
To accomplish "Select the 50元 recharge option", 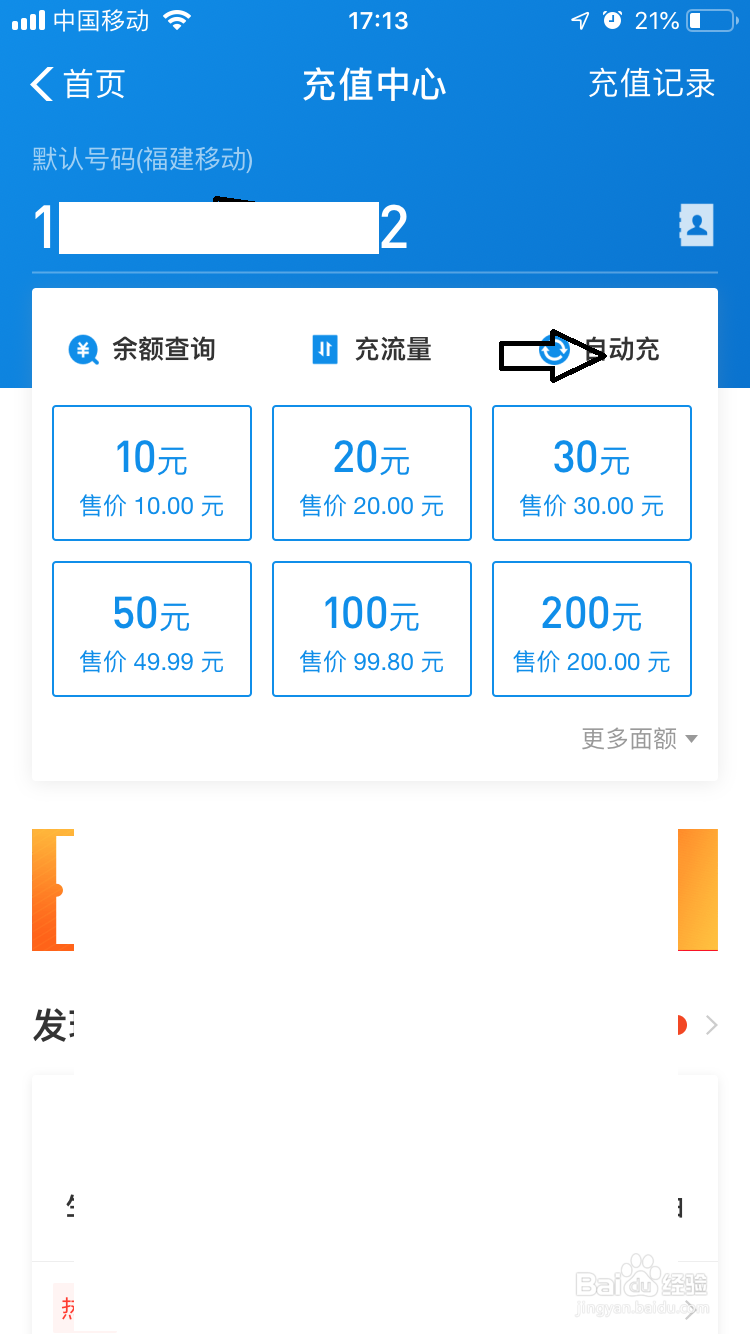I will click(151, 628).
